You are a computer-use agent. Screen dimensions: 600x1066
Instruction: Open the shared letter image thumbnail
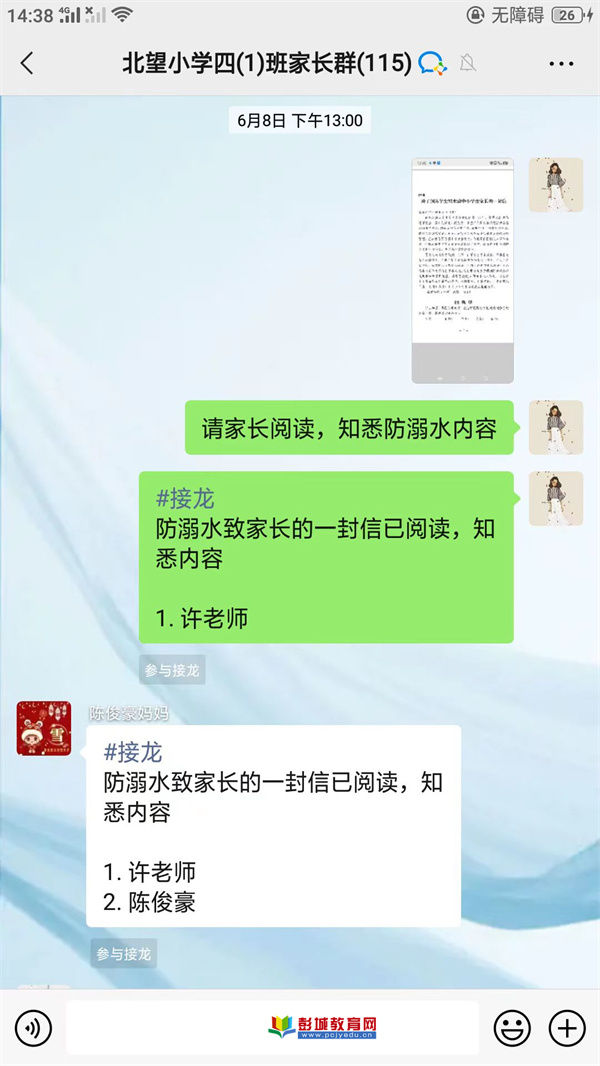coord(462,270)
